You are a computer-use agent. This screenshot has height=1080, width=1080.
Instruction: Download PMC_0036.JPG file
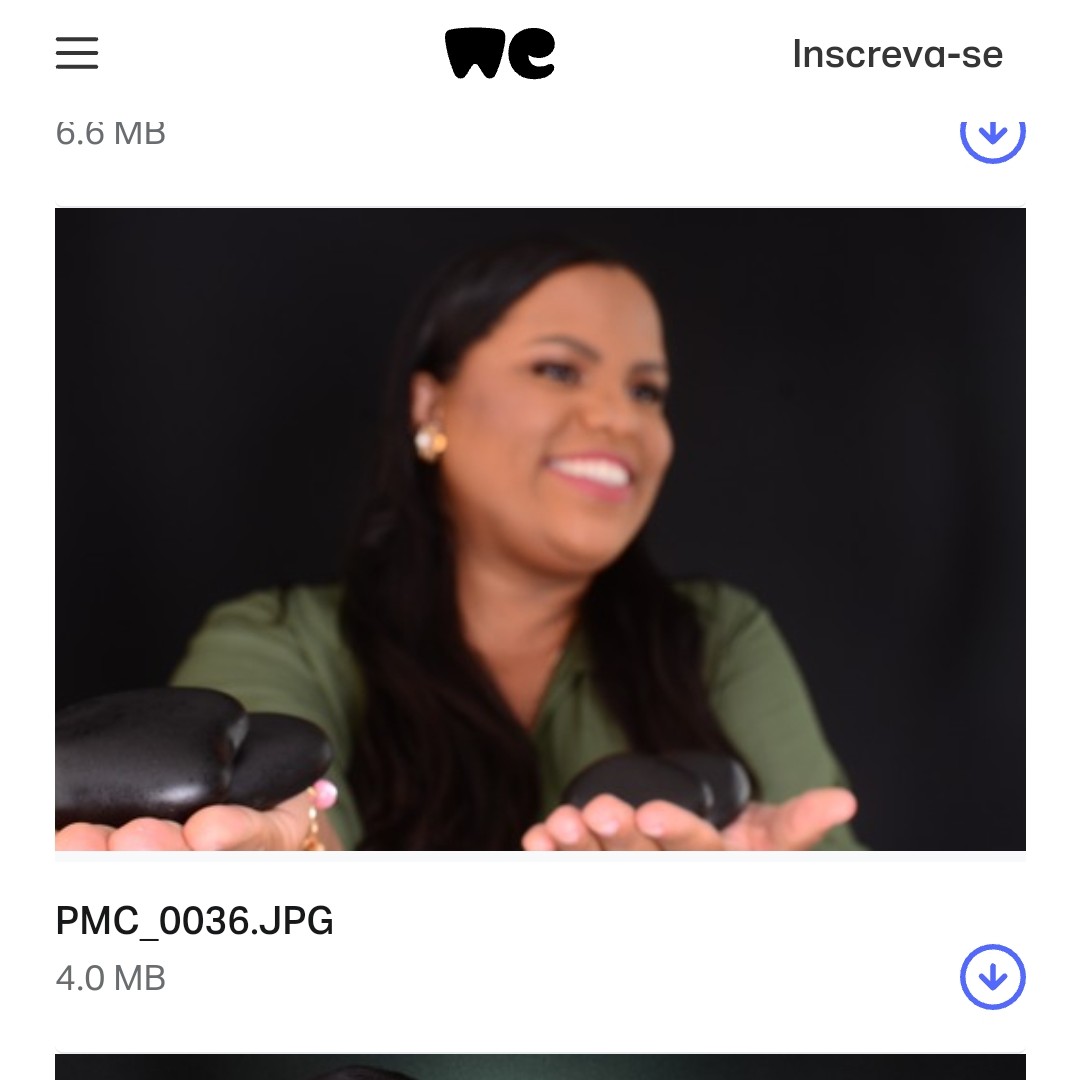click(x=992, y=976)
